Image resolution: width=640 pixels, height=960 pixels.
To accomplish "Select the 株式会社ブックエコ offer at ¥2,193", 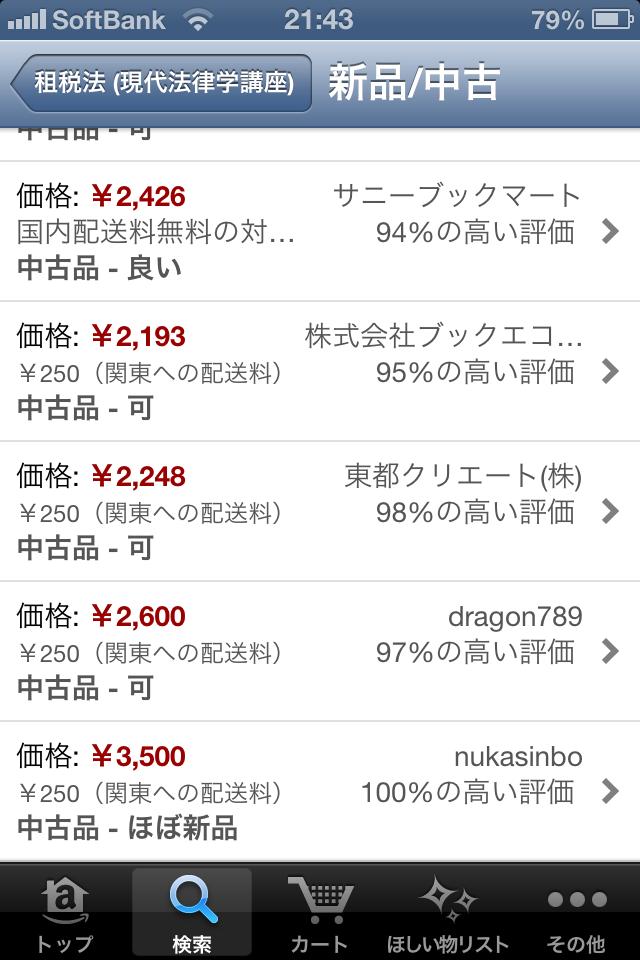I will point(320,372).
